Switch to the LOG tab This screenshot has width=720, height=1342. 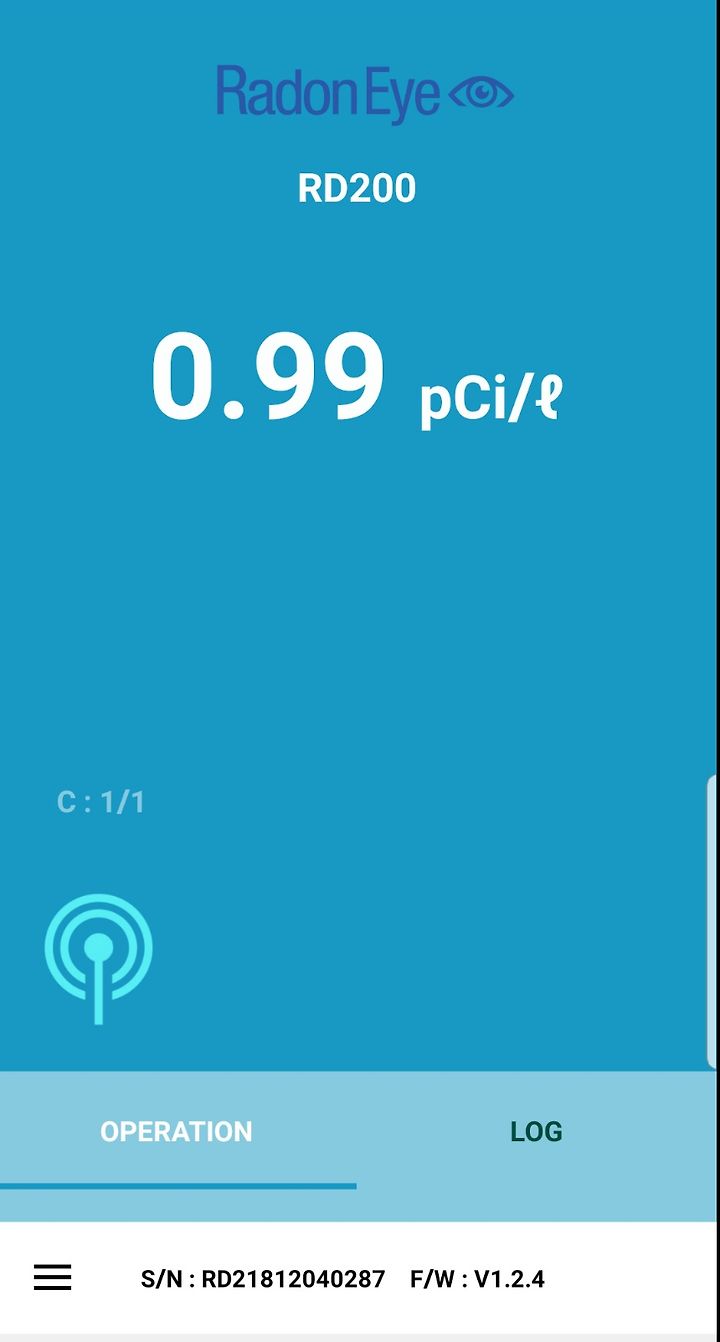[537, 1131]
